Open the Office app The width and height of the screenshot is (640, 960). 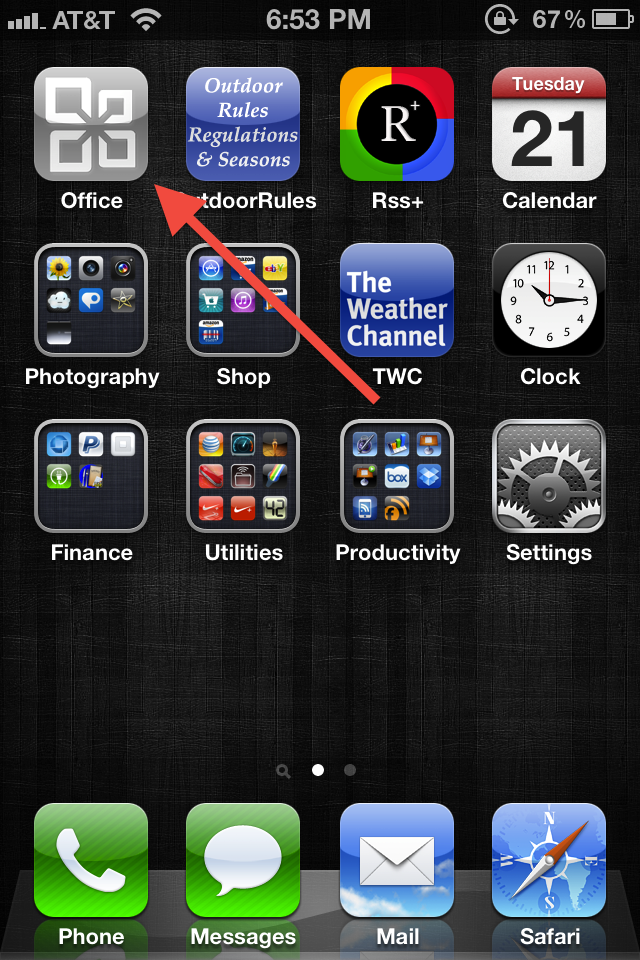[x=91, y=125]
